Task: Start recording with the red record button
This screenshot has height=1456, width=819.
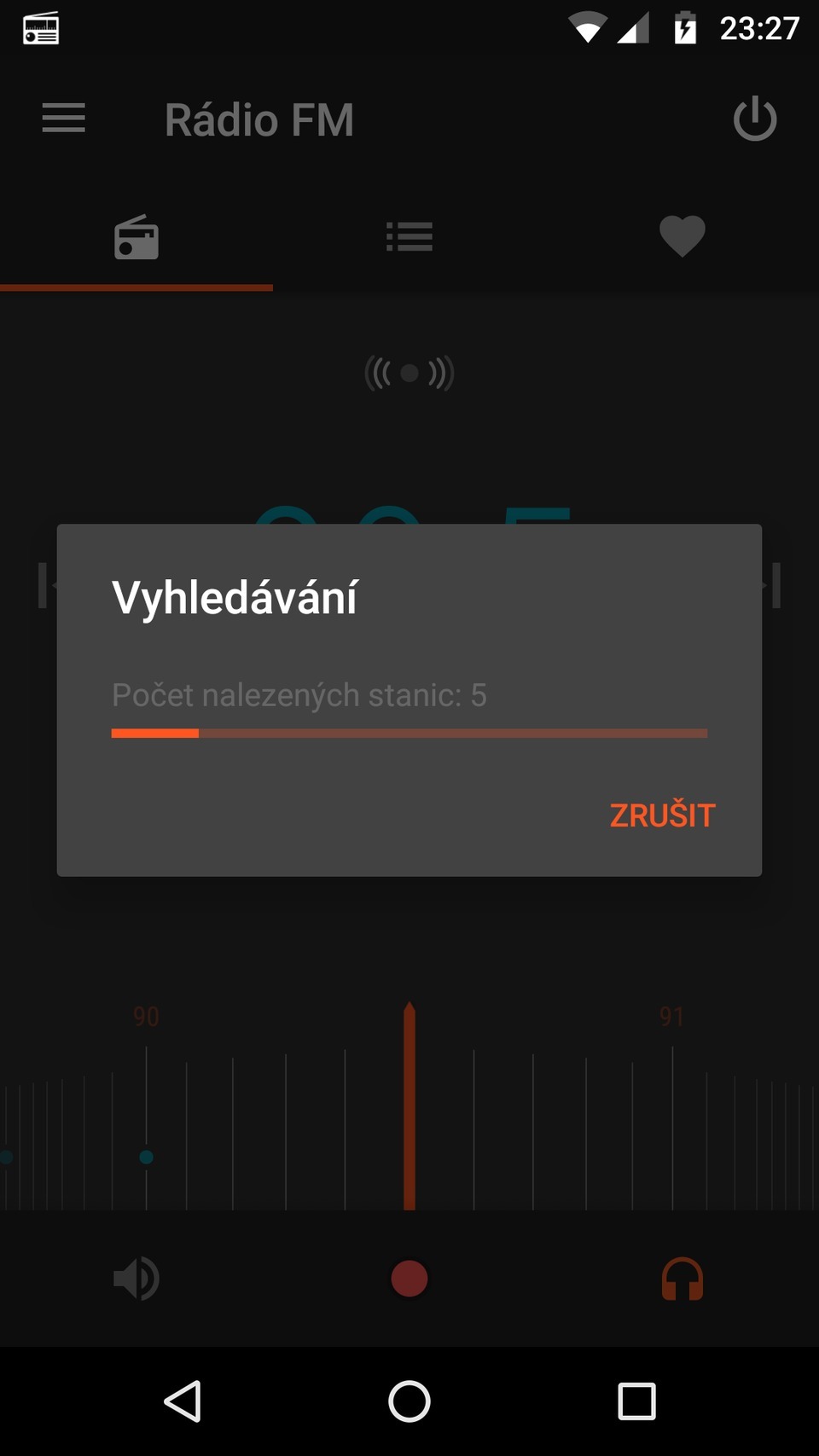Action: pyautogui.click(x=409, y=1279)
